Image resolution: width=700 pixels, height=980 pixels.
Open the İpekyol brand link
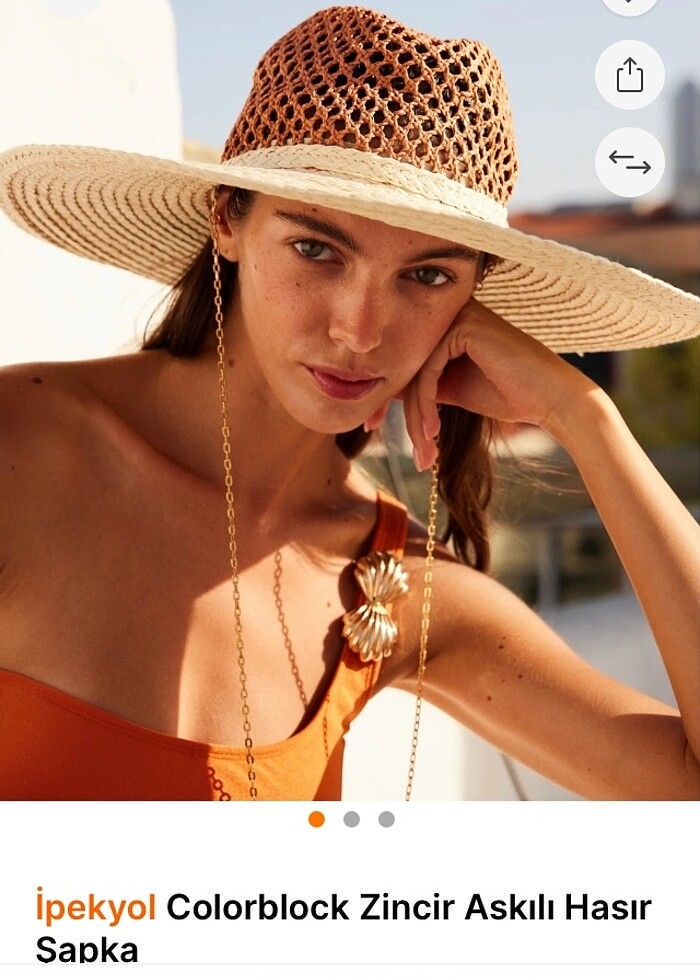pos(95,908)
